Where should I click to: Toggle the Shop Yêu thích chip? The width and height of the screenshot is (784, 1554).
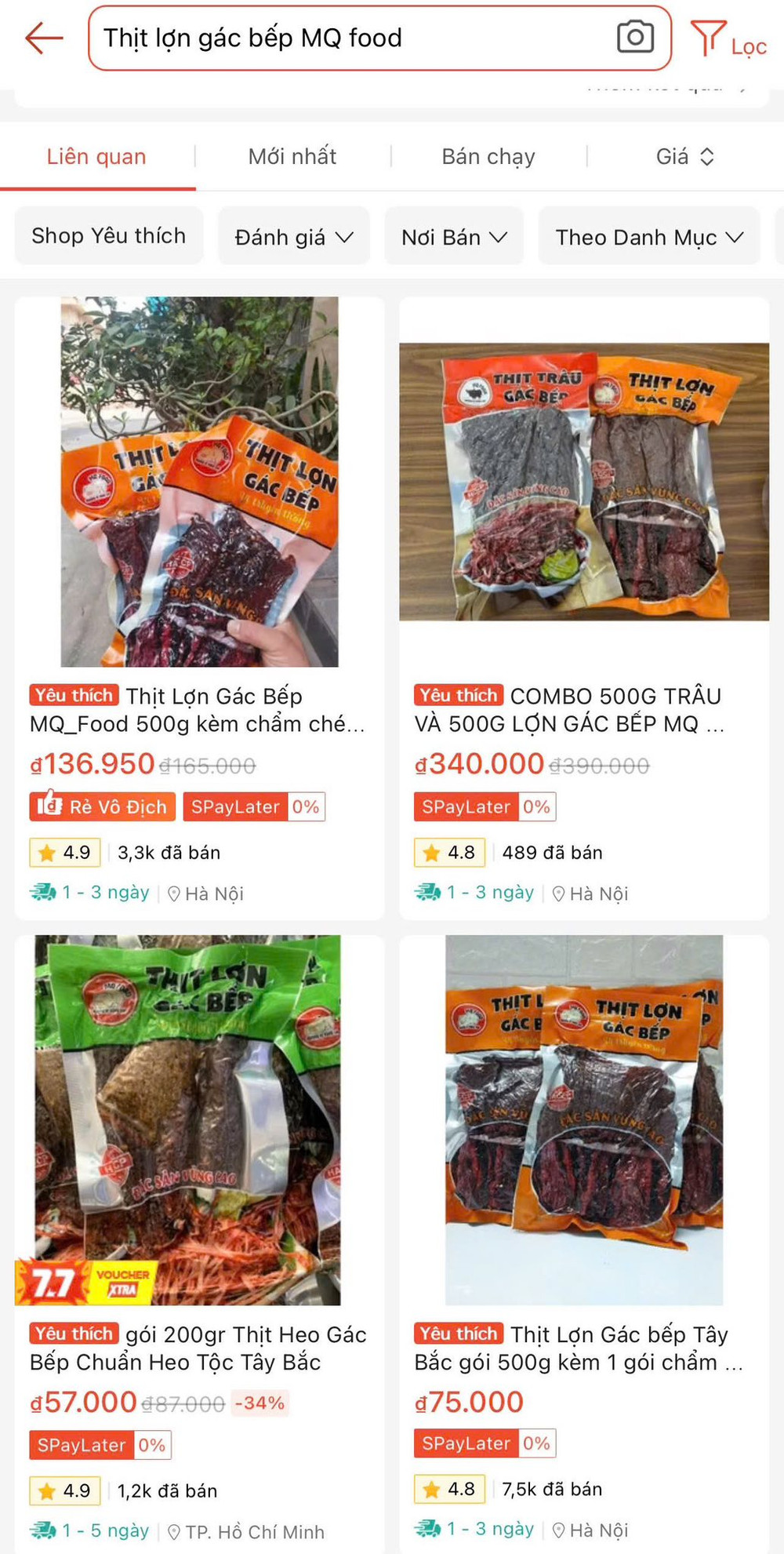pos(109,236)
